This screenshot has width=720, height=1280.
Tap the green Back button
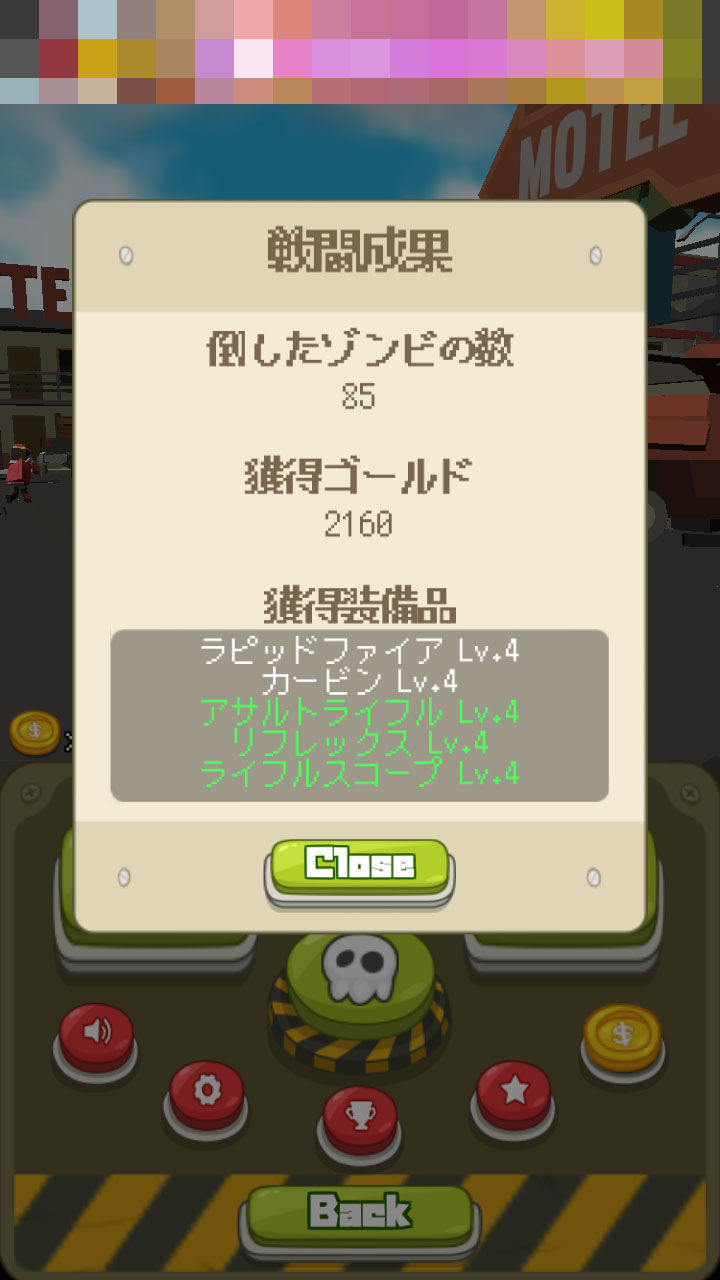(x=360, y=1213)
